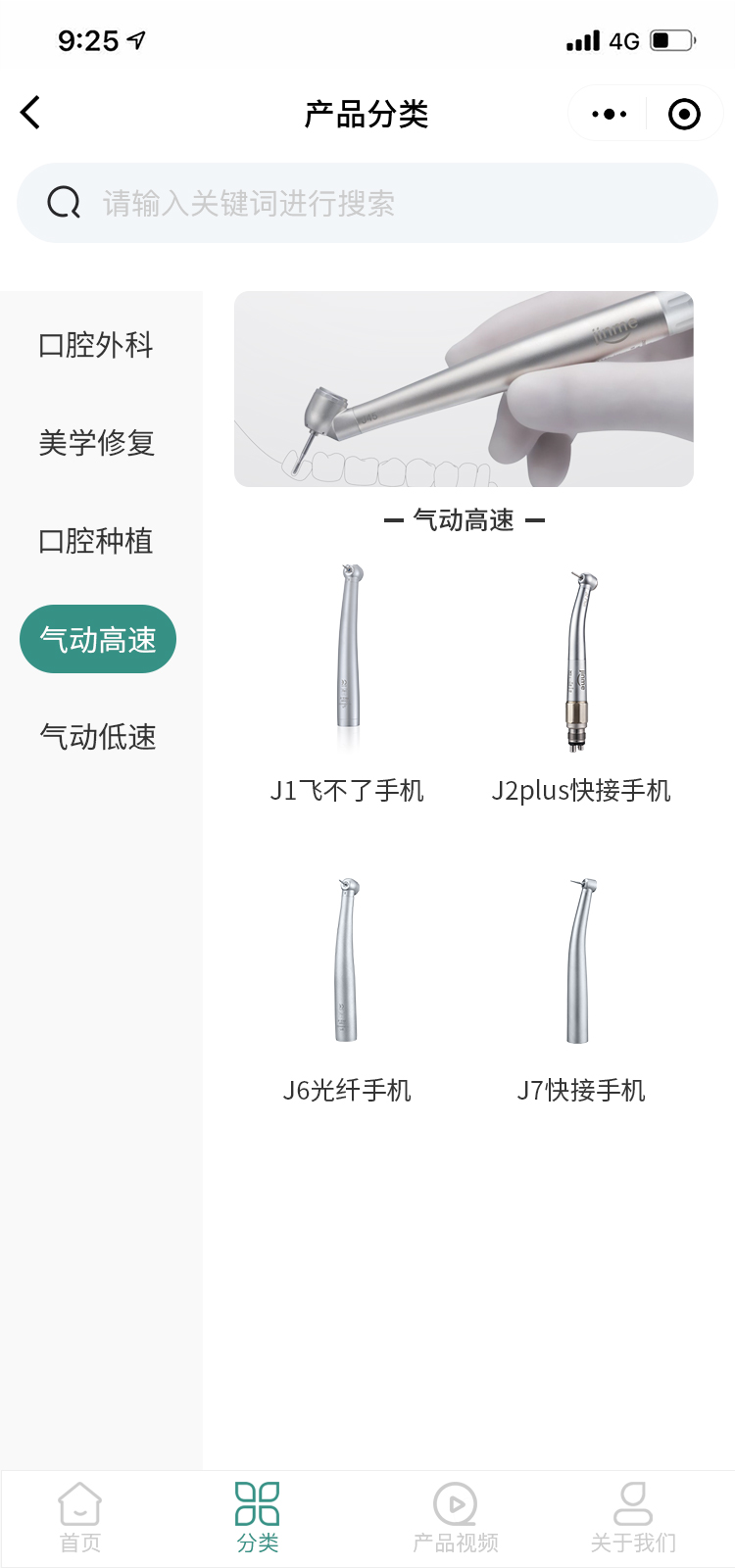Open the mini program more options menu
The image size is (735, 1568).
[609, 114]
